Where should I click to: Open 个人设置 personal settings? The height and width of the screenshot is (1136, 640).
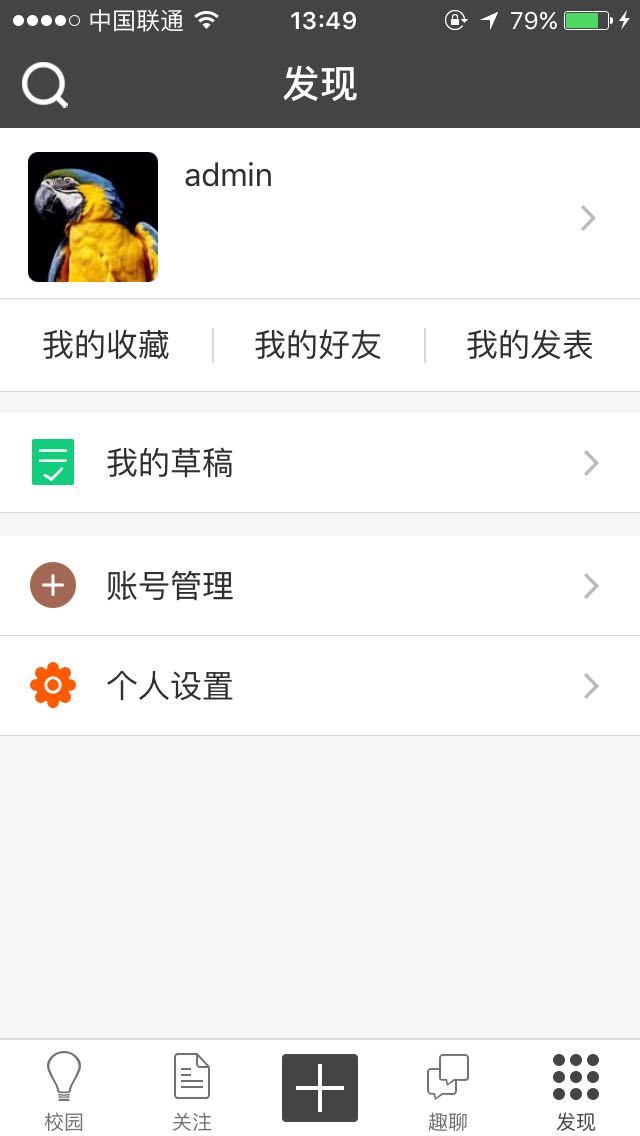(x=320, y=686)
